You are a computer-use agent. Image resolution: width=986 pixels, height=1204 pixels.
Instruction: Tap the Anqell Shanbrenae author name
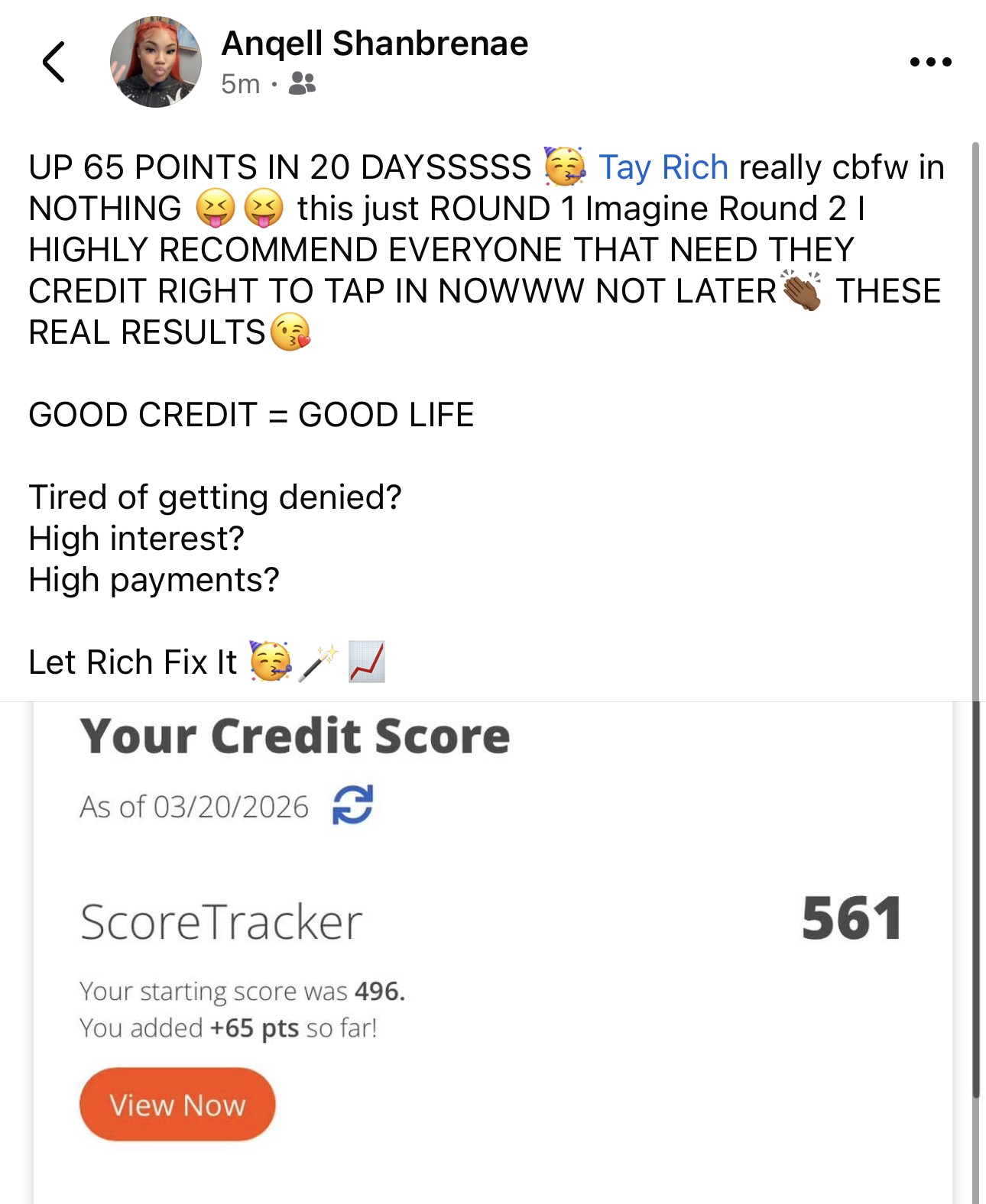(375, 44)
